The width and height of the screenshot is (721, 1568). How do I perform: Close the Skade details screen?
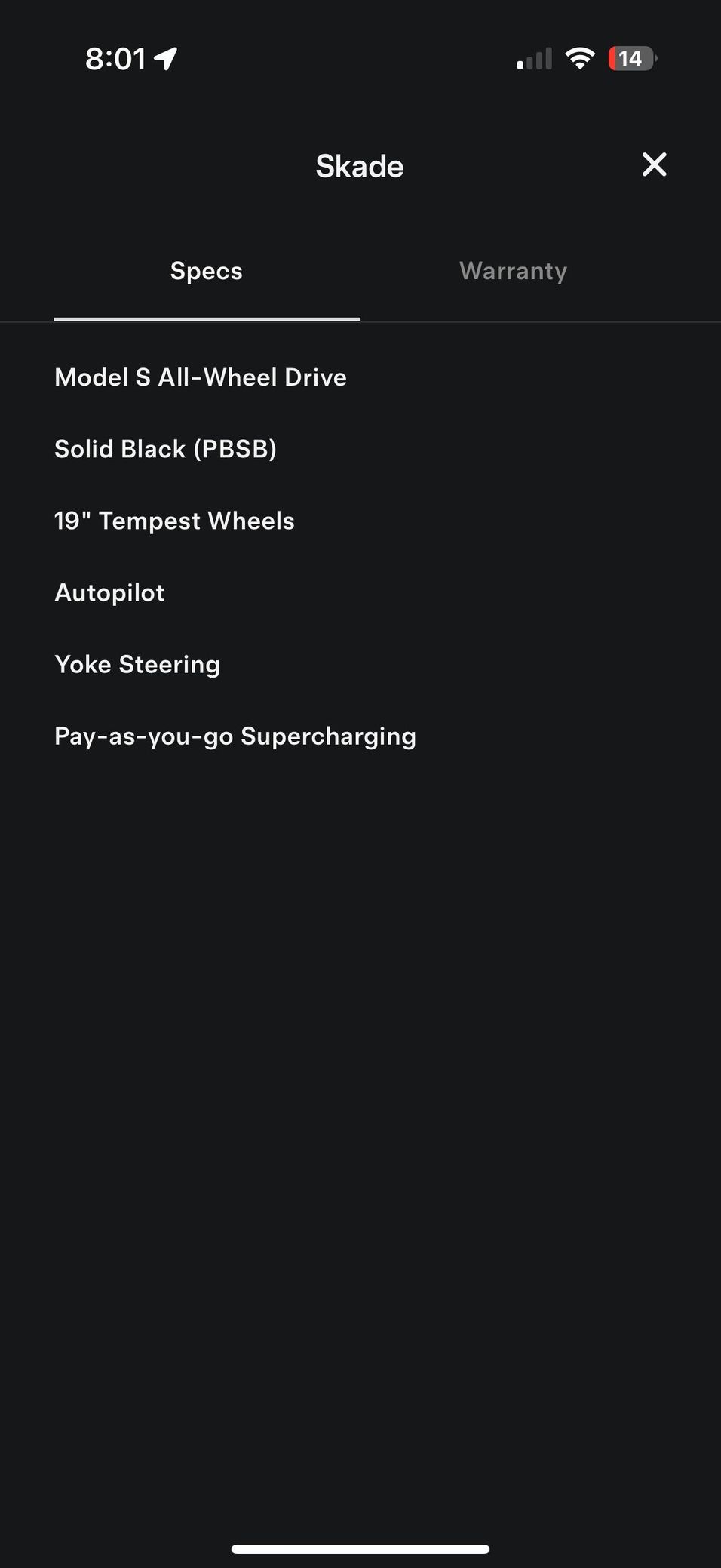coord(654,164)
